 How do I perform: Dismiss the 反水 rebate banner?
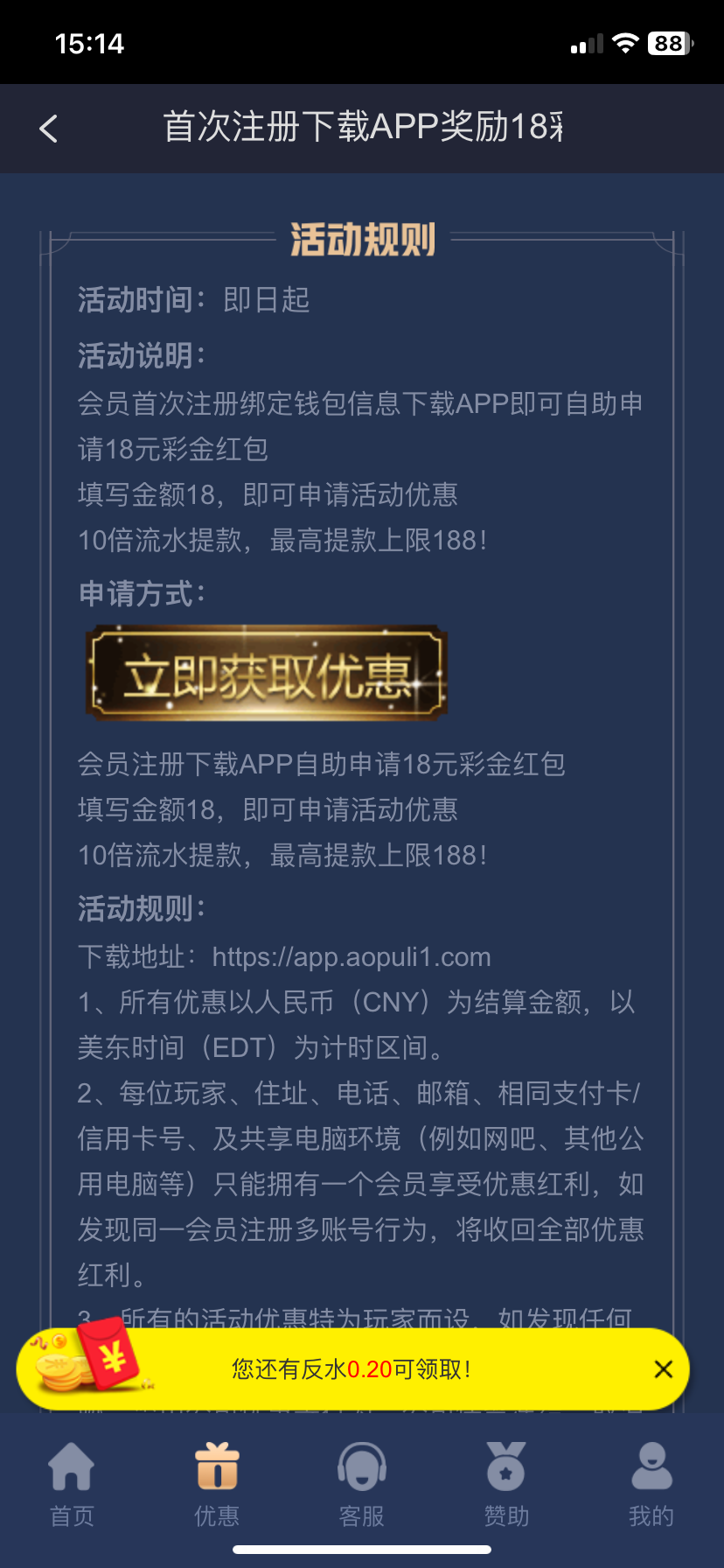tap(664, 1369)
